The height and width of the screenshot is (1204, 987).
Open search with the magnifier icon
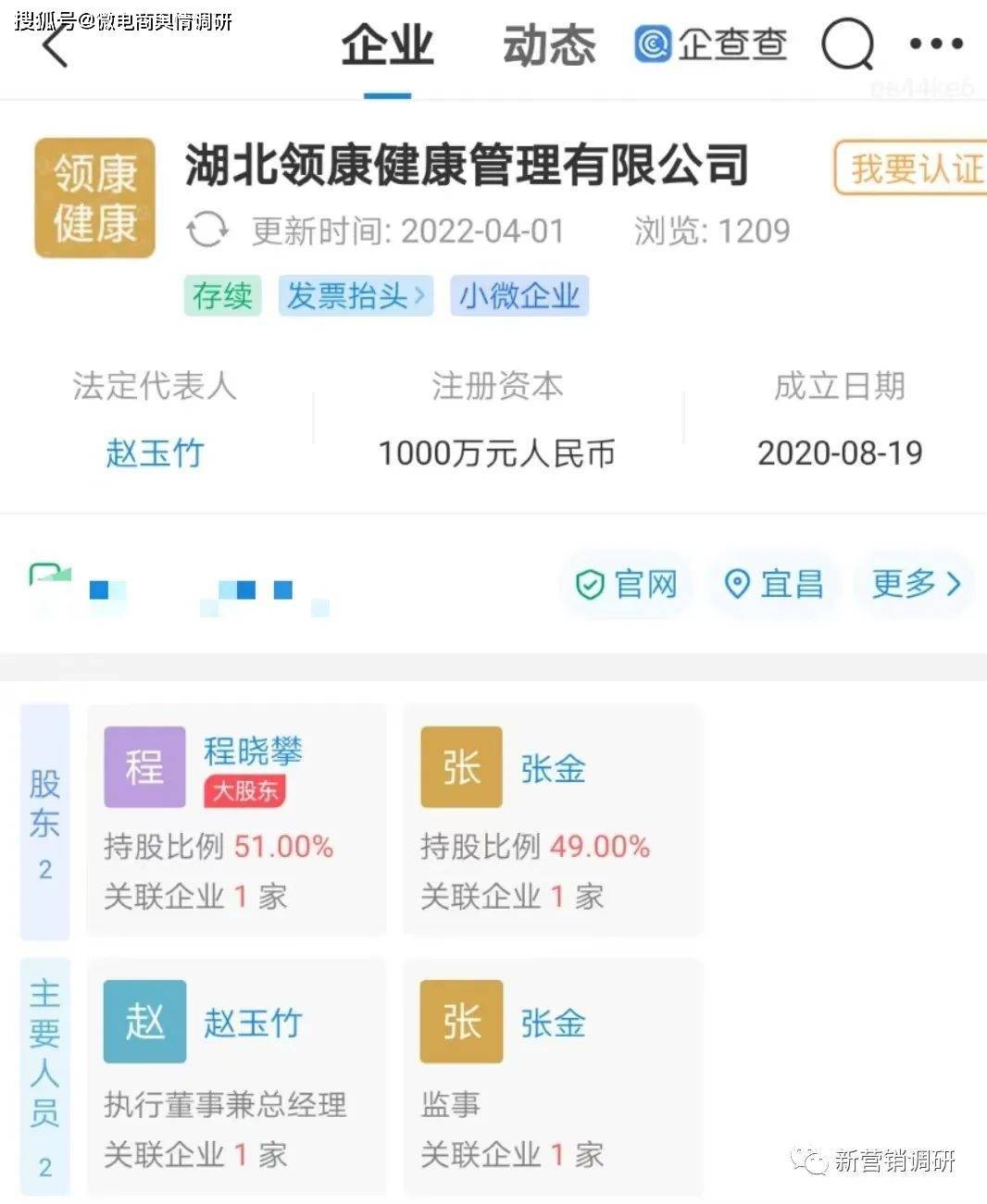[x=847, y=43]
